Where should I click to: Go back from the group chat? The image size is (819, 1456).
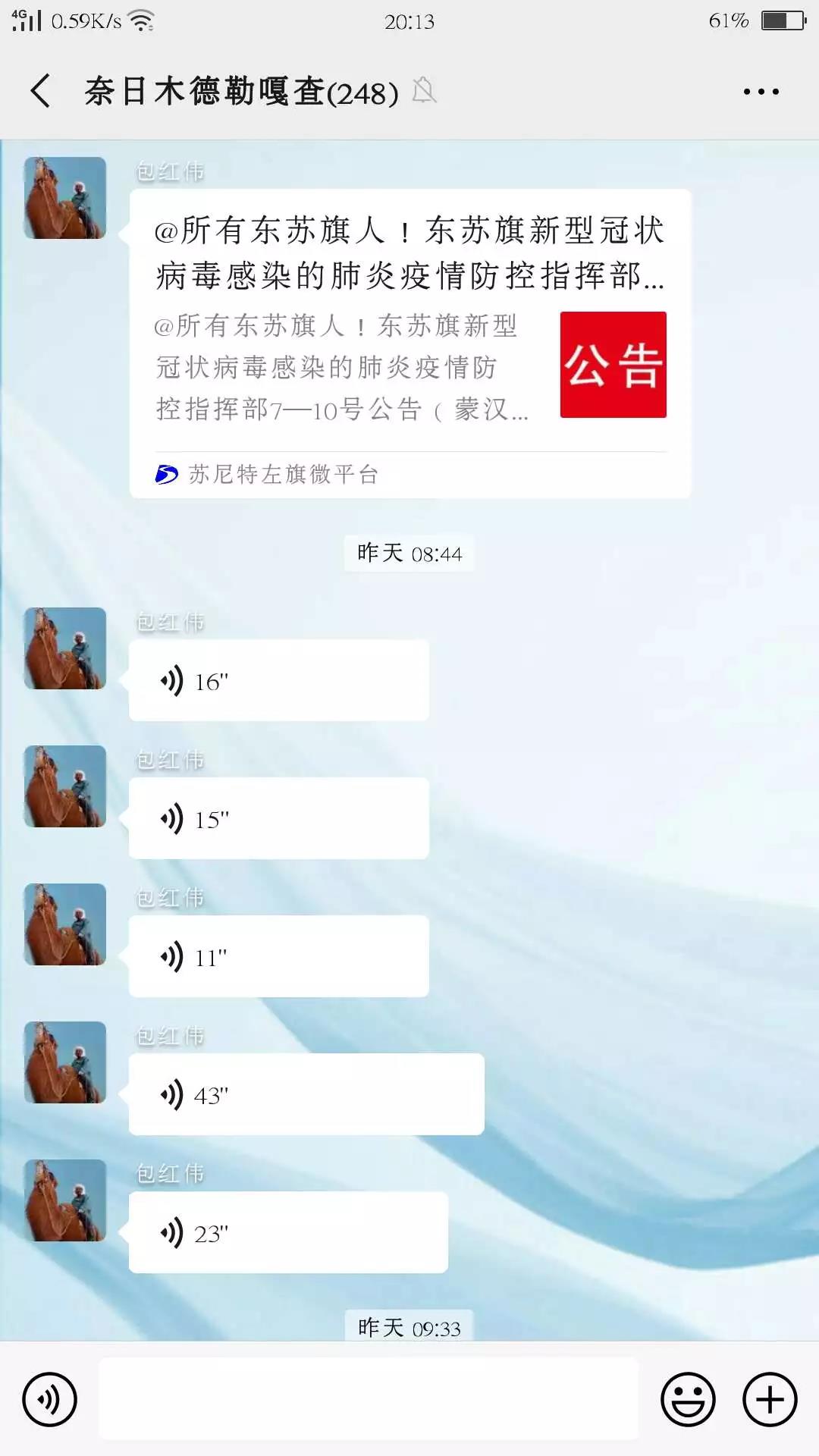pyautogui.click(x=41, y=91)
